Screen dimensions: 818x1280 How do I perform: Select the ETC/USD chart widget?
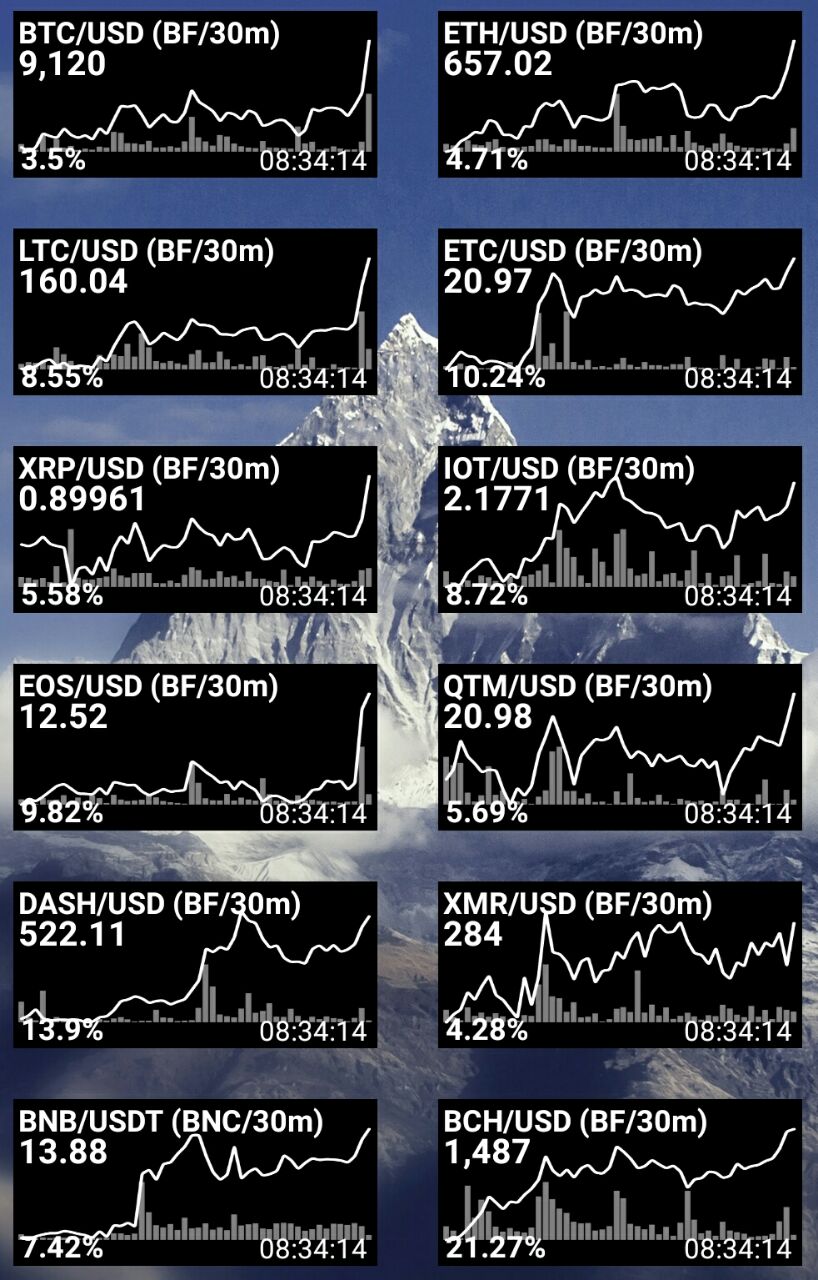620,311
